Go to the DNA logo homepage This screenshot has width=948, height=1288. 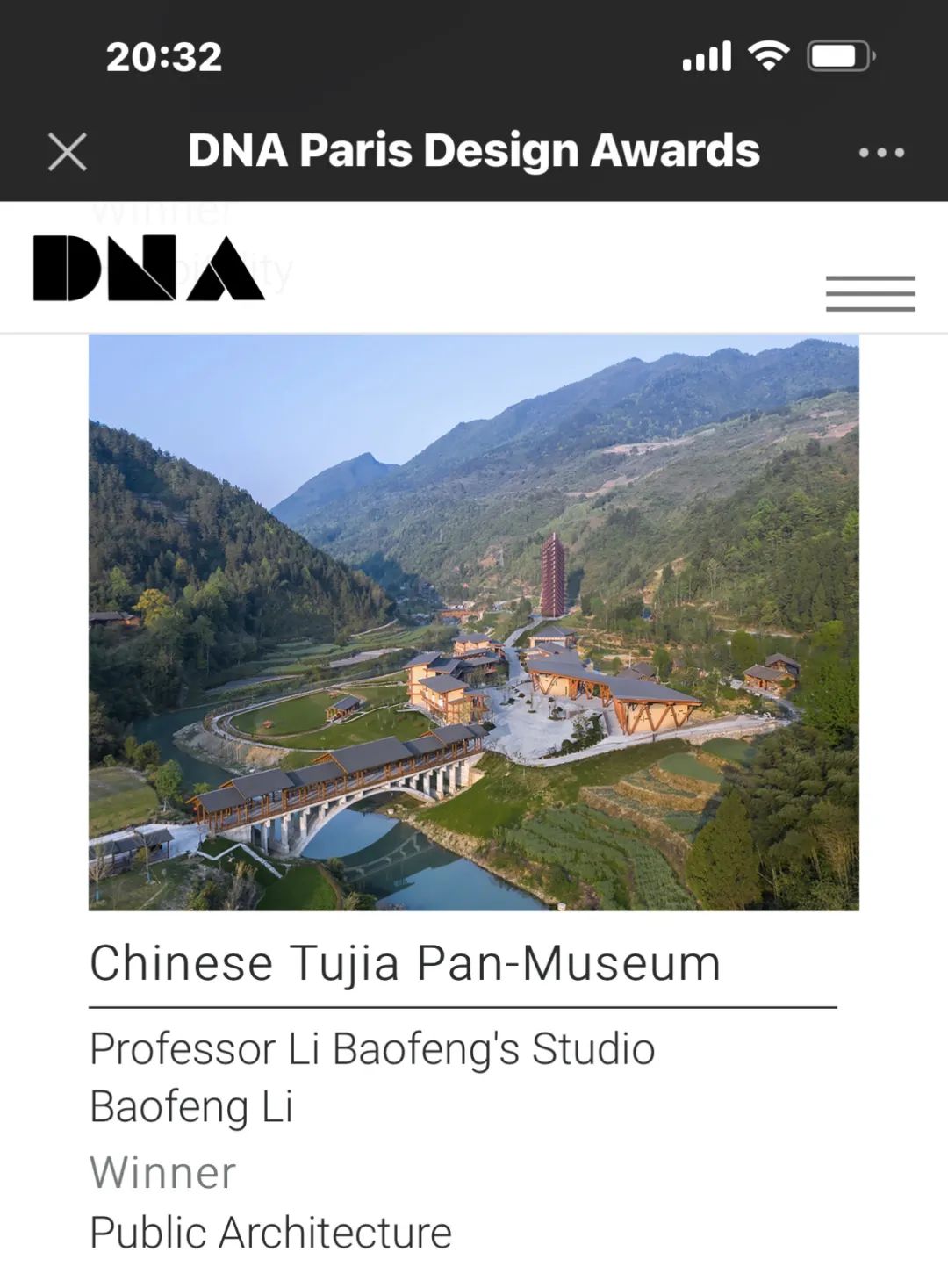pos(148,269)
